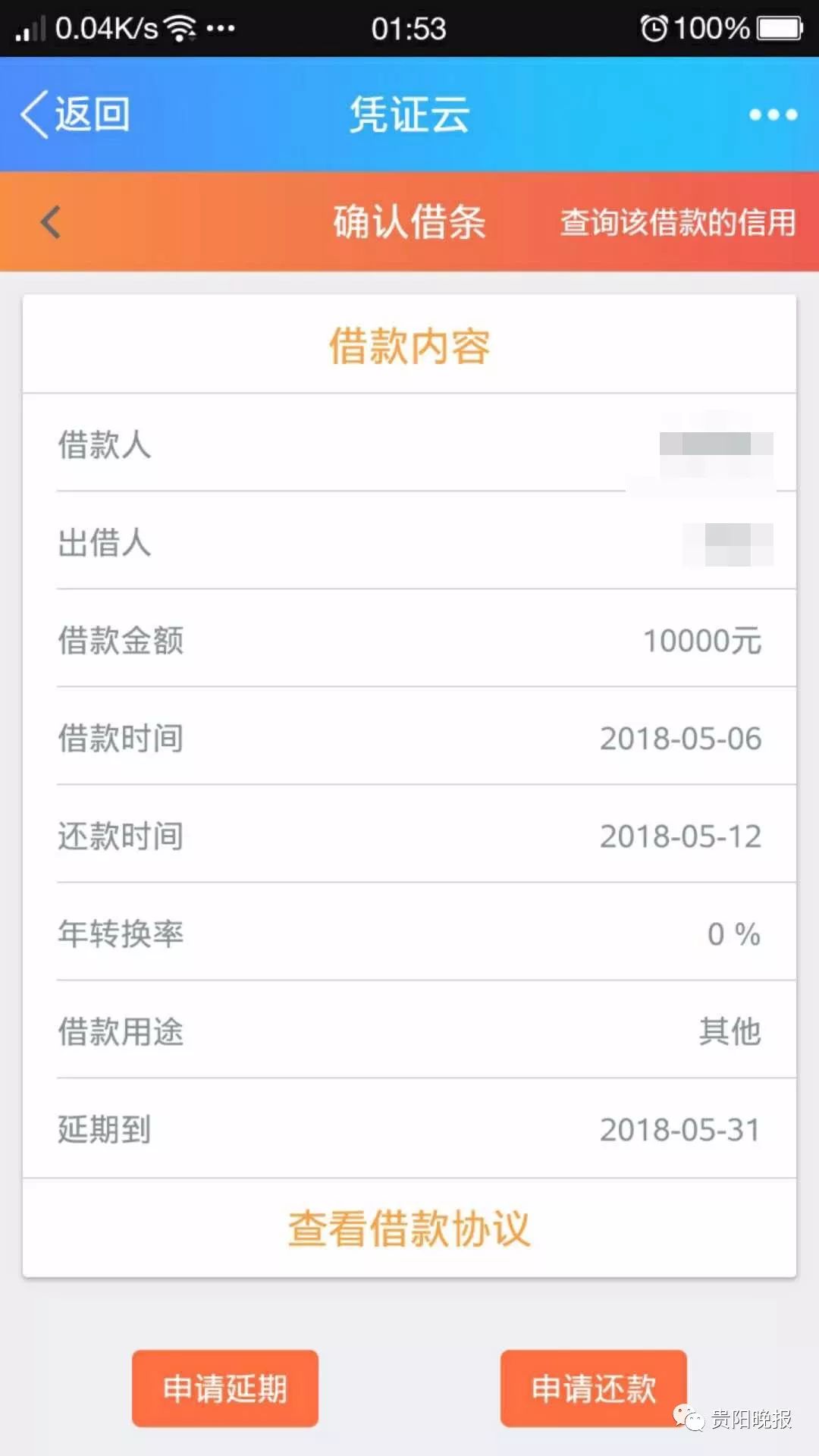Tap the 申请还款 repayment button

coord(594,1386)
